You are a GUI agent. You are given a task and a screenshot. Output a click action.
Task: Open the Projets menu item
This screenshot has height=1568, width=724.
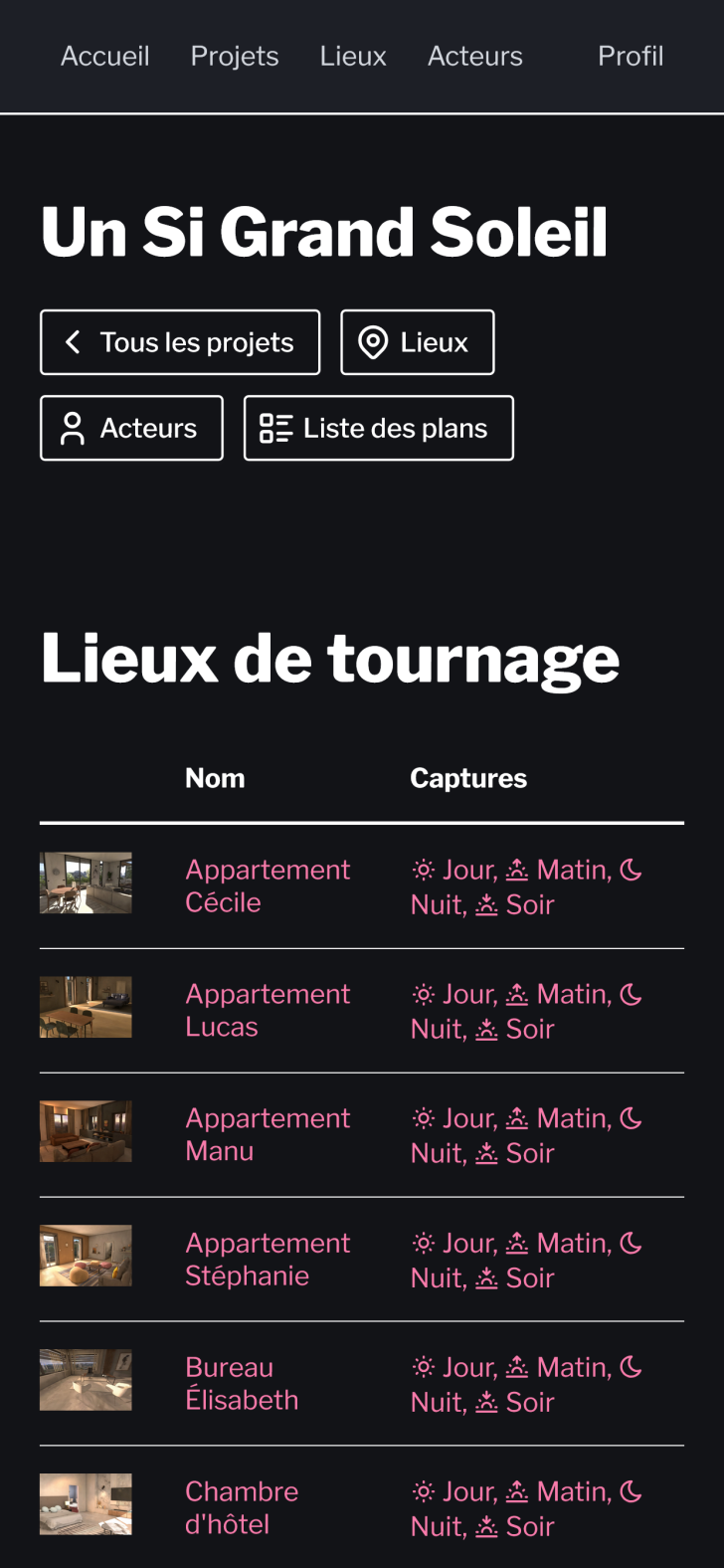click(x=234, y=57)
